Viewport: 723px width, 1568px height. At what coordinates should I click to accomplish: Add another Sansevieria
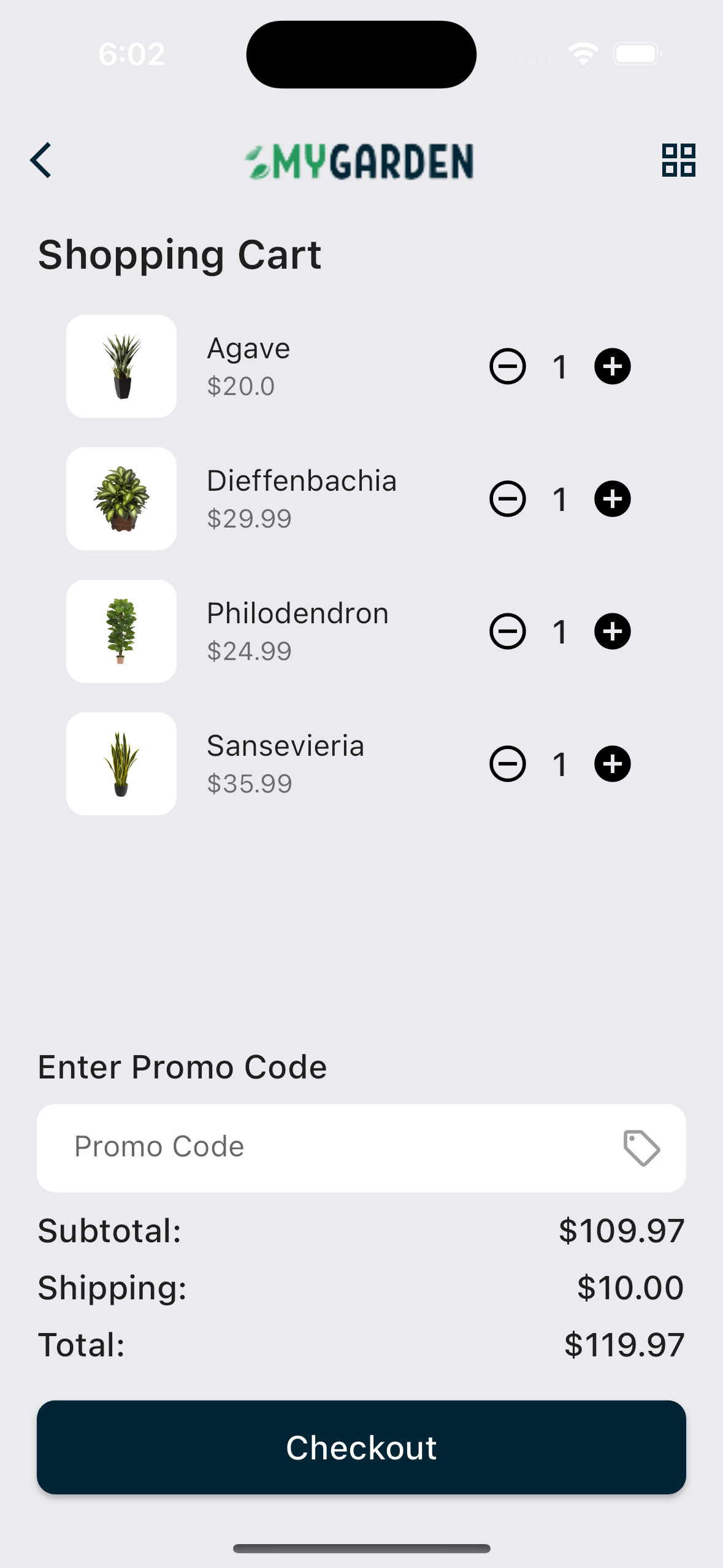tap(612, 764)
